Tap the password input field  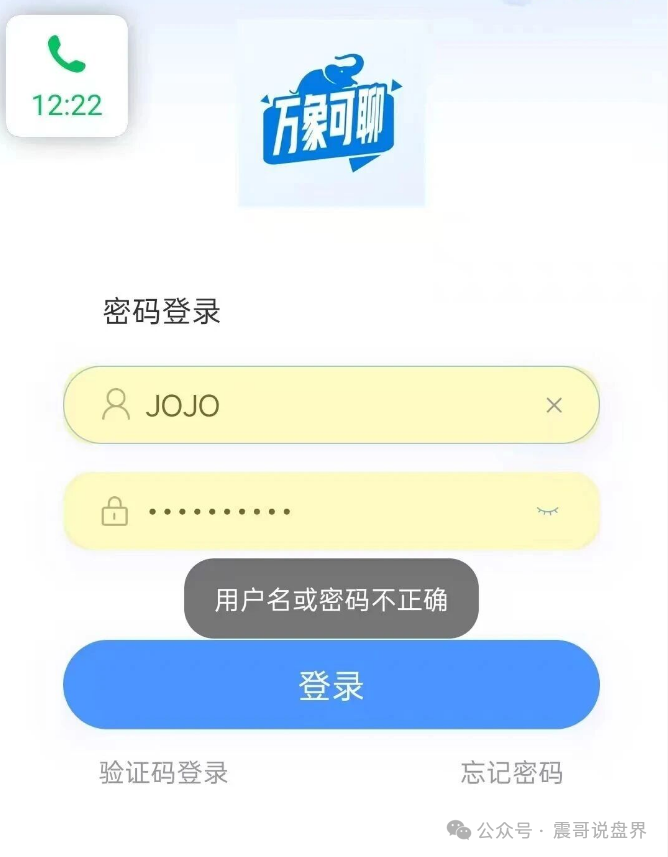click(x=320, y=511)
